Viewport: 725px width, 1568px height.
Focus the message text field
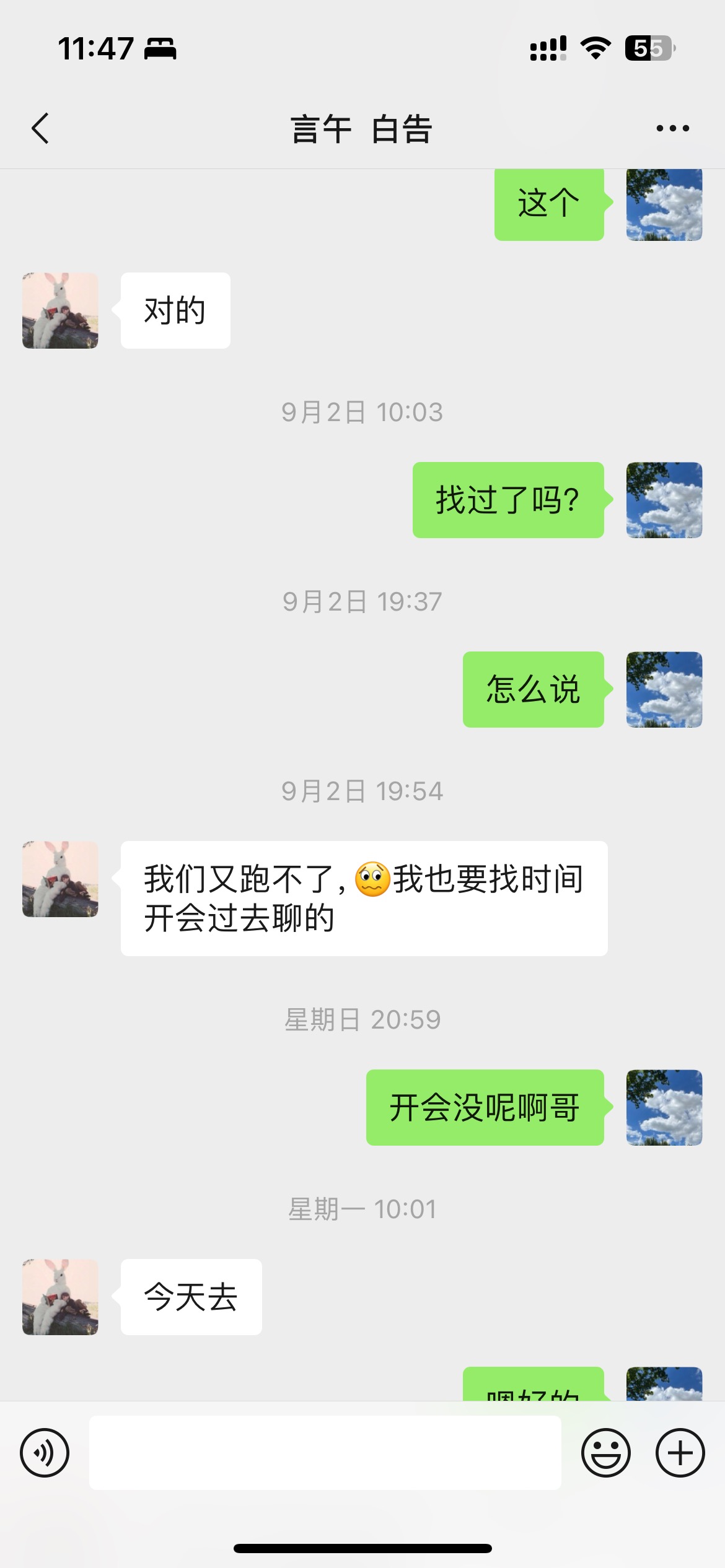(x=325, y=1452)
